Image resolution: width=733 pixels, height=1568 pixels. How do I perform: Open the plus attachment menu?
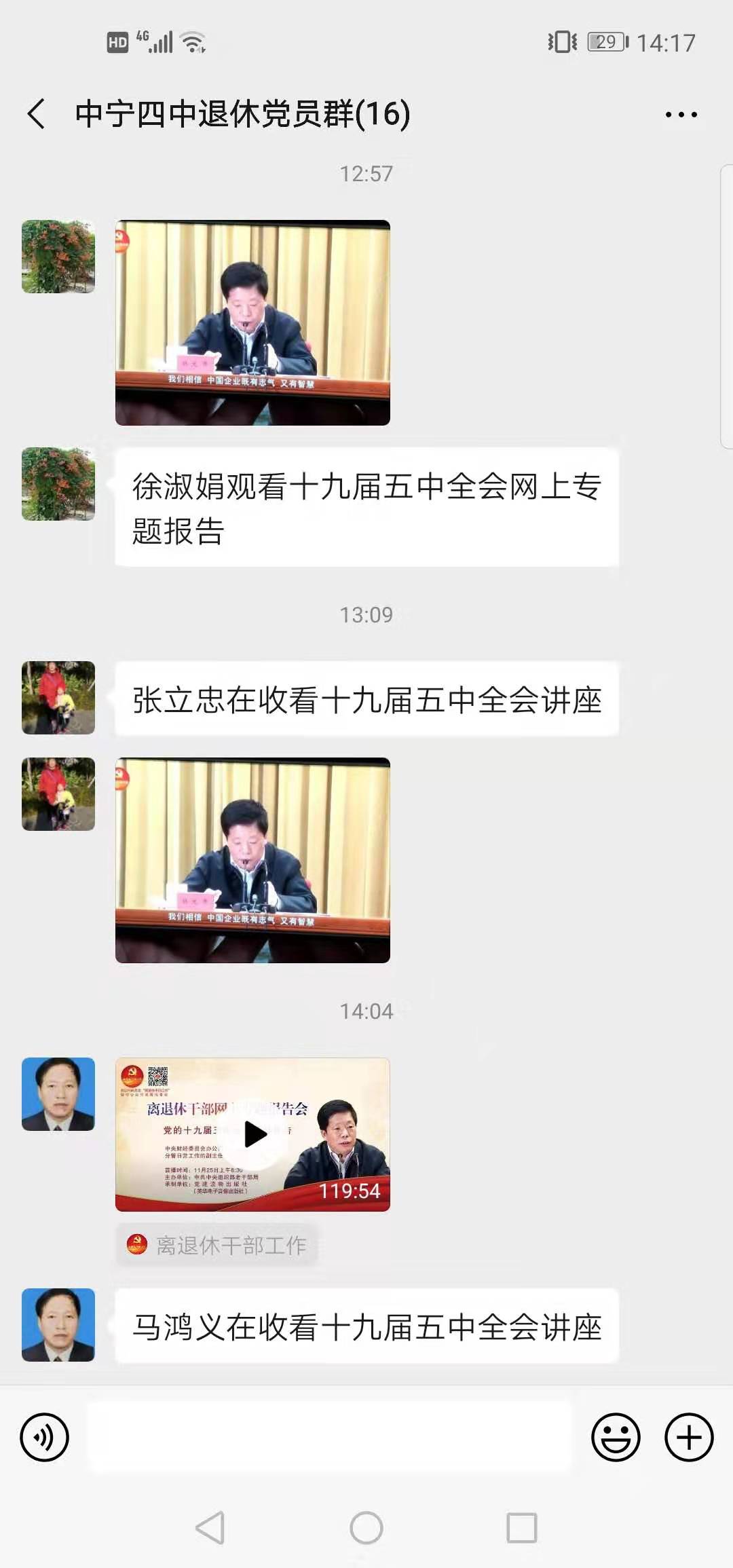[689, 1437]
